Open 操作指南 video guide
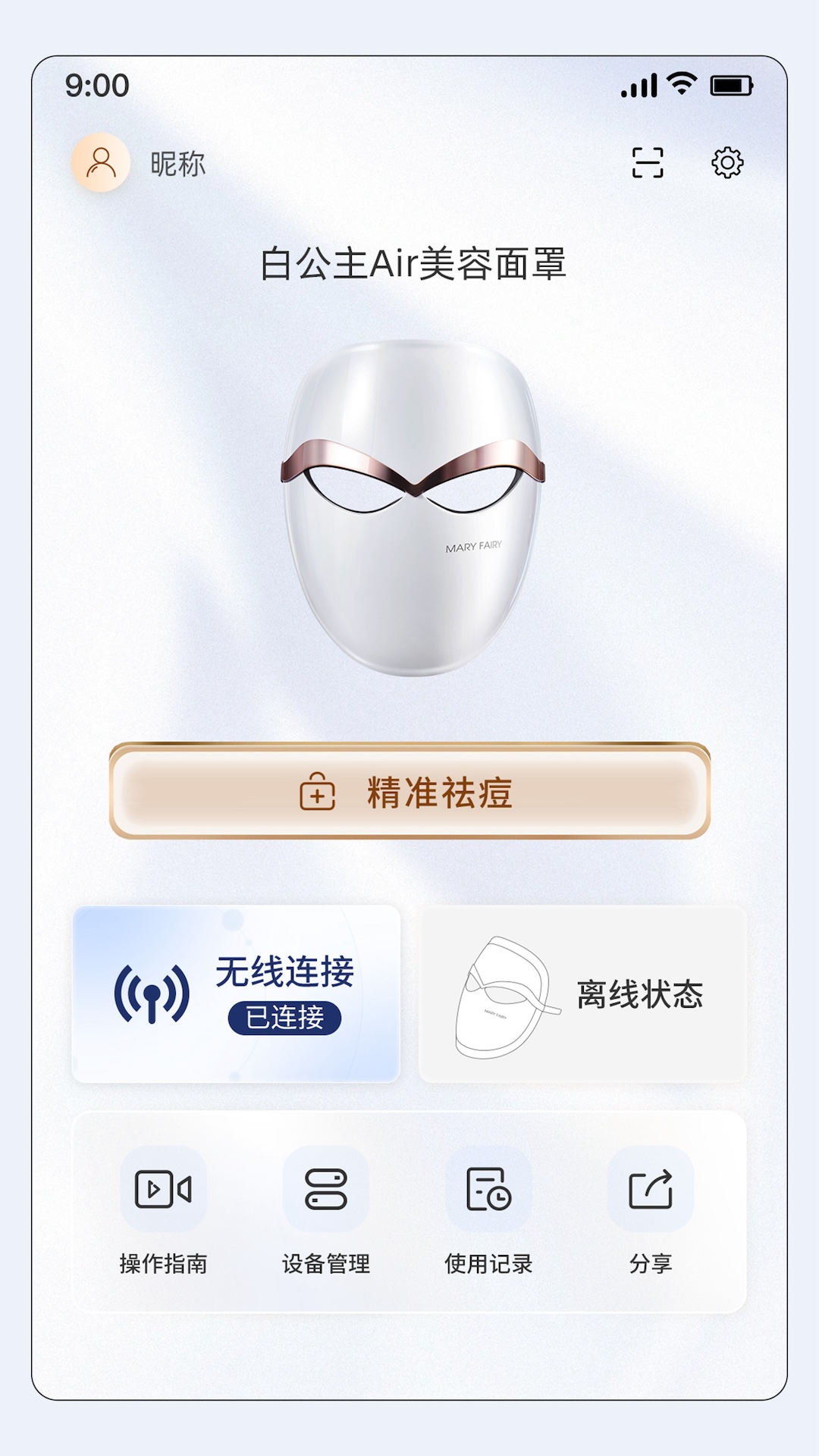 point(163,1189)
